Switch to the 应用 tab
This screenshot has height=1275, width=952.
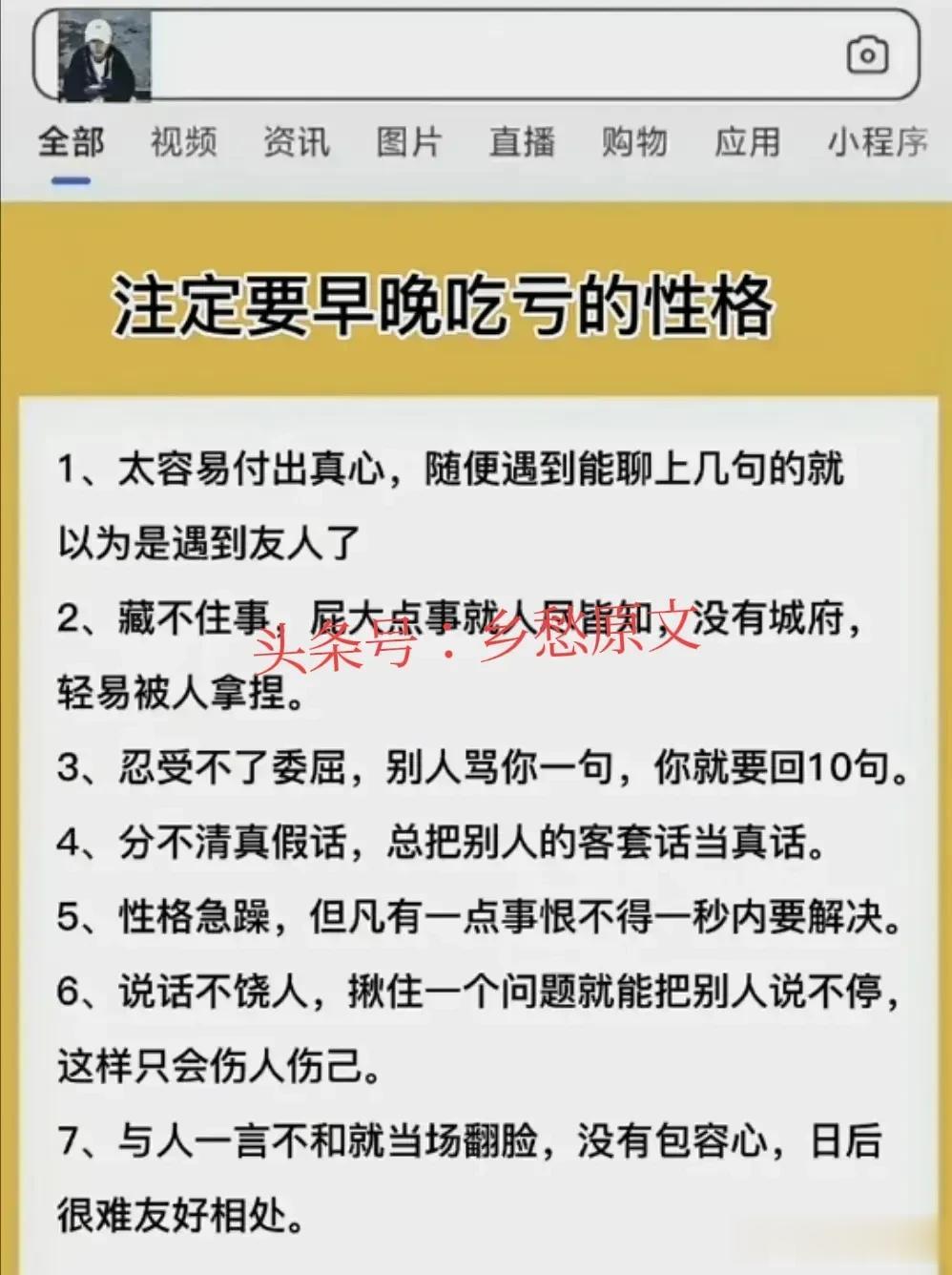pyautogui.click(x=747, y=142)
